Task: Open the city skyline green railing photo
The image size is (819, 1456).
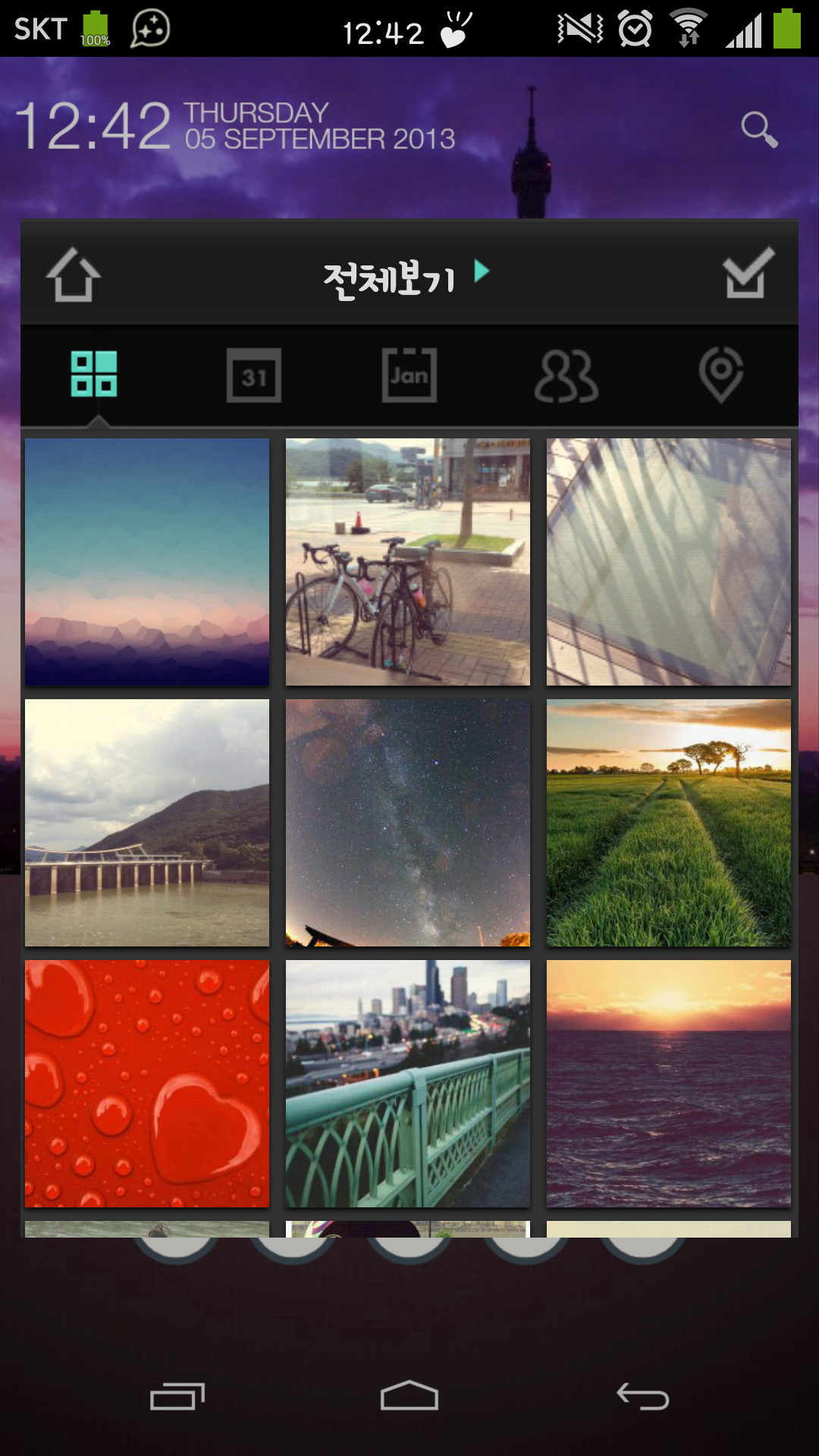Action: click(x=408, y=1084)
